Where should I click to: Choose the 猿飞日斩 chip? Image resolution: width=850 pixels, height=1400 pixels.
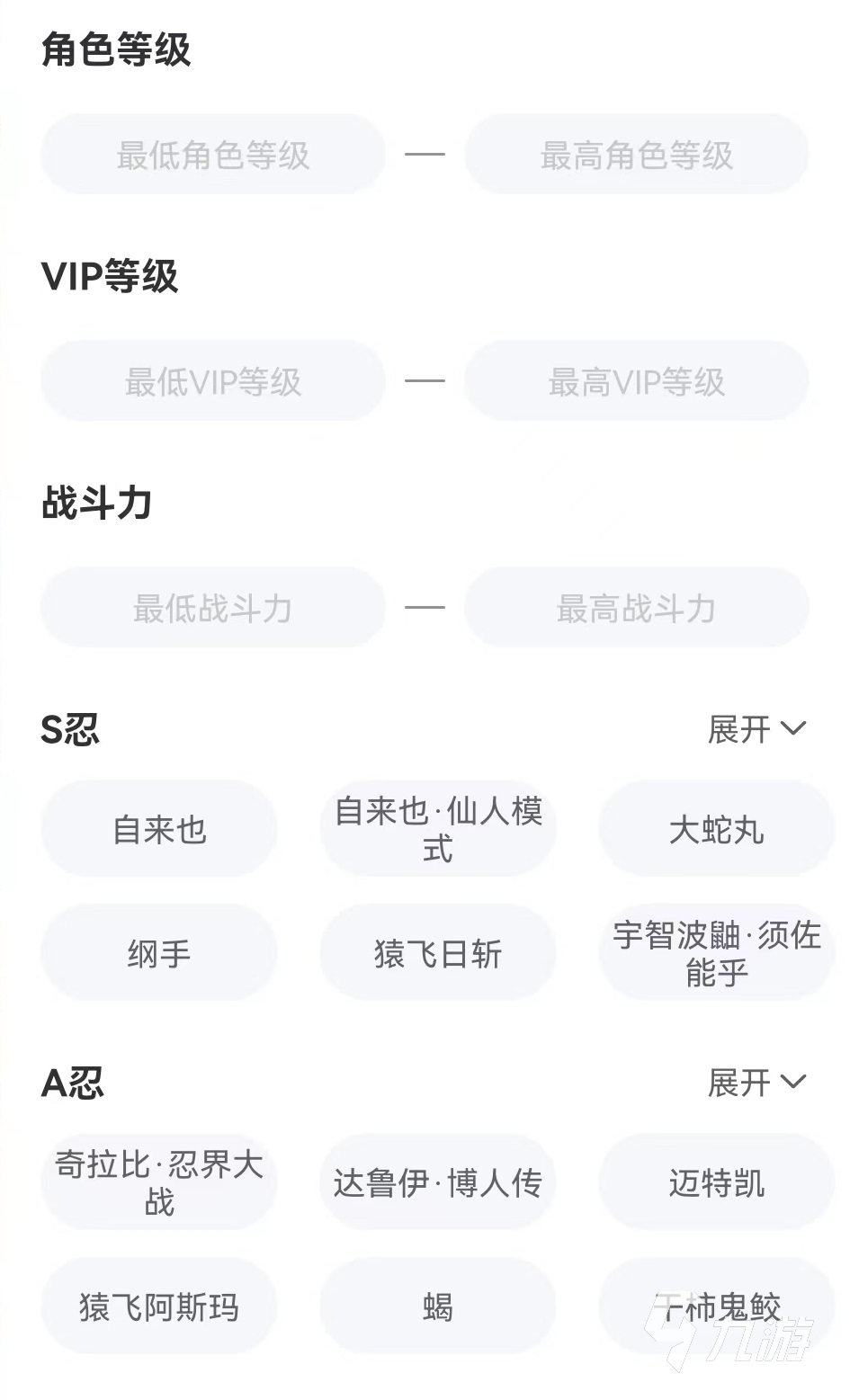click(438, 953)
